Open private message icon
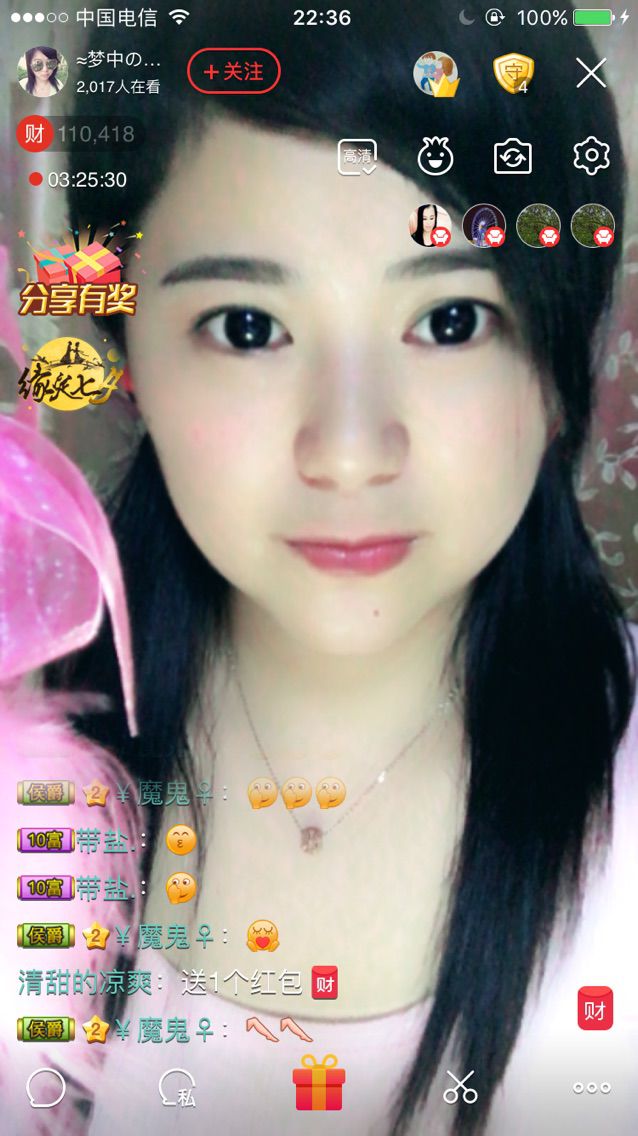The height and width of the screenshot is (1136, 638). coord(178,1088)
